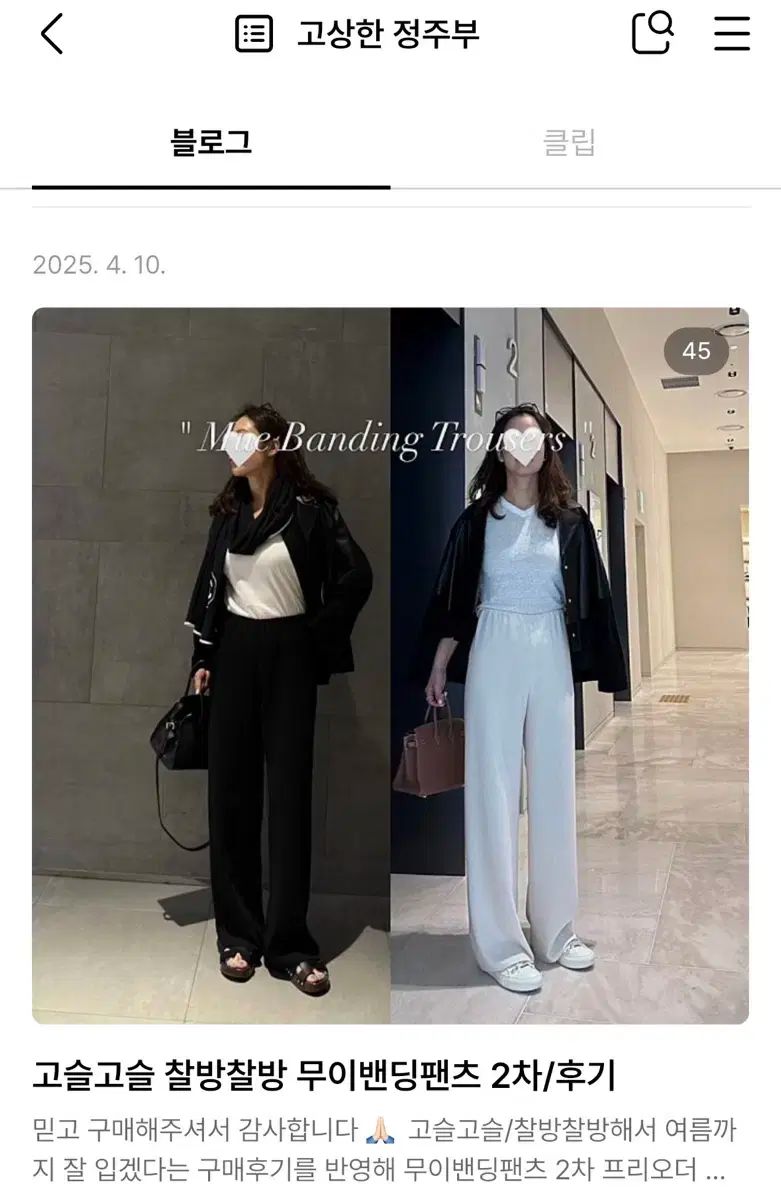Open the blog search icon
Screen dimensions: 781x1200
point(652,34)
